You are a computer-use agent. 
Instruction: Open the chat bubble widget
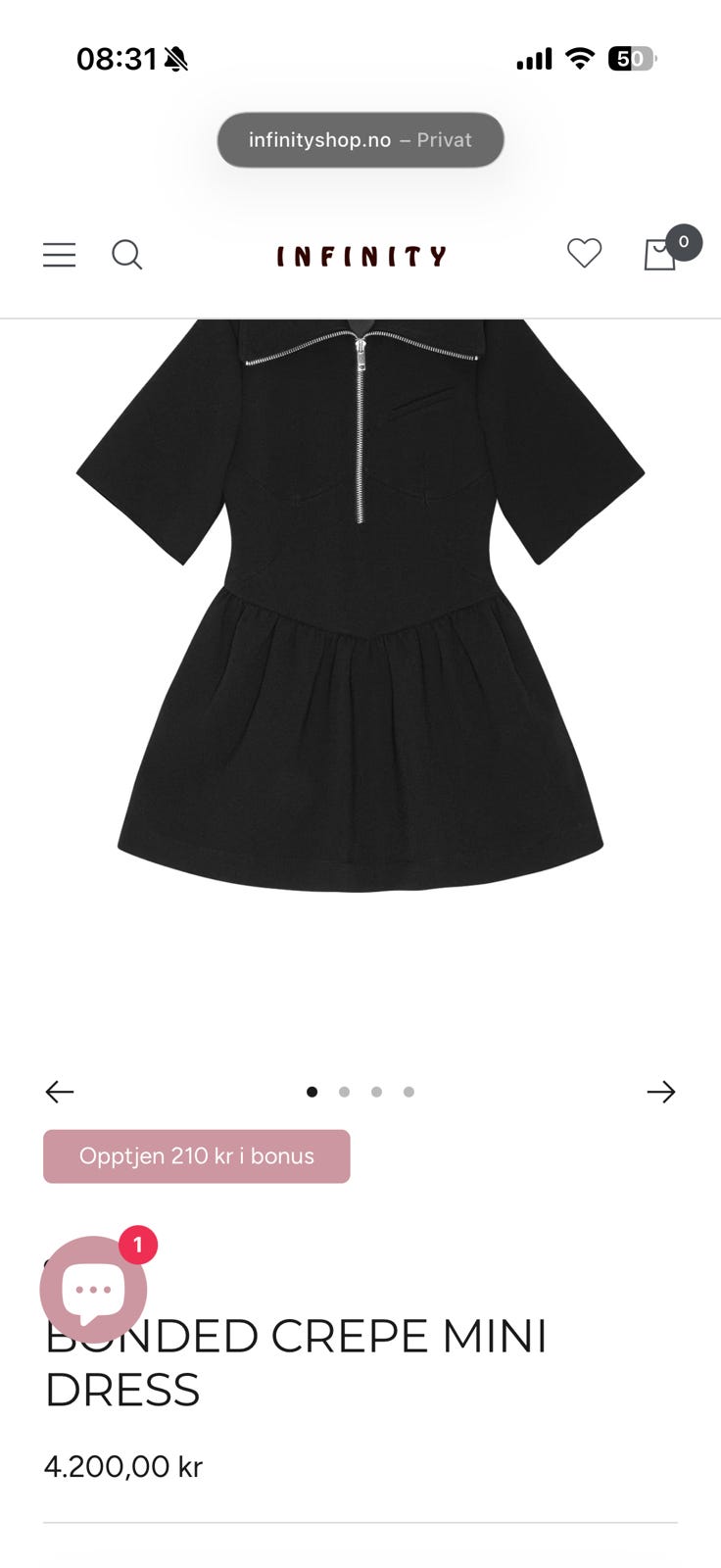[x=94, y=1289]
